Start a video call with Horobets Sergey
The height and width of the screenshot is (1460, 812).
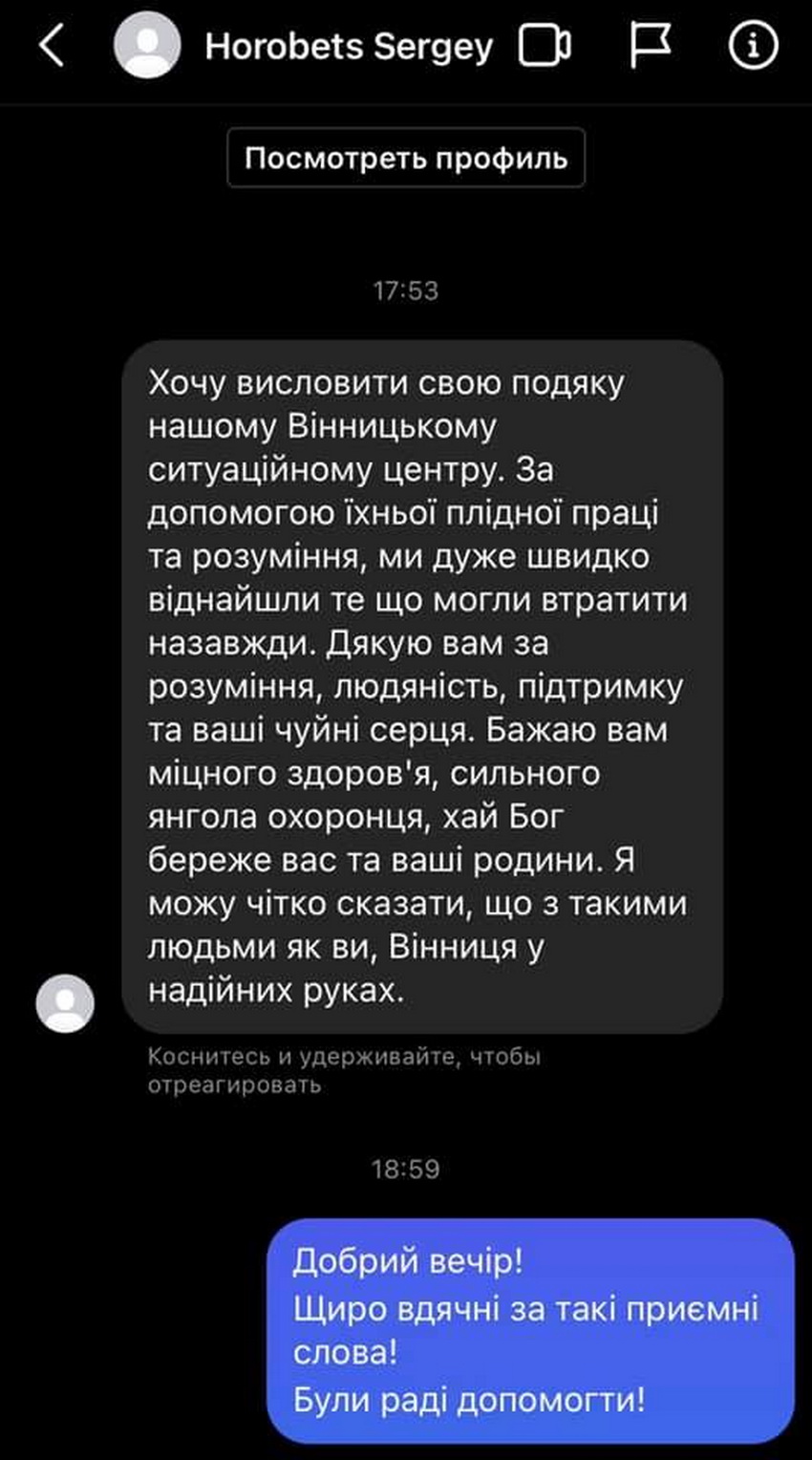(x=545, y=46)
